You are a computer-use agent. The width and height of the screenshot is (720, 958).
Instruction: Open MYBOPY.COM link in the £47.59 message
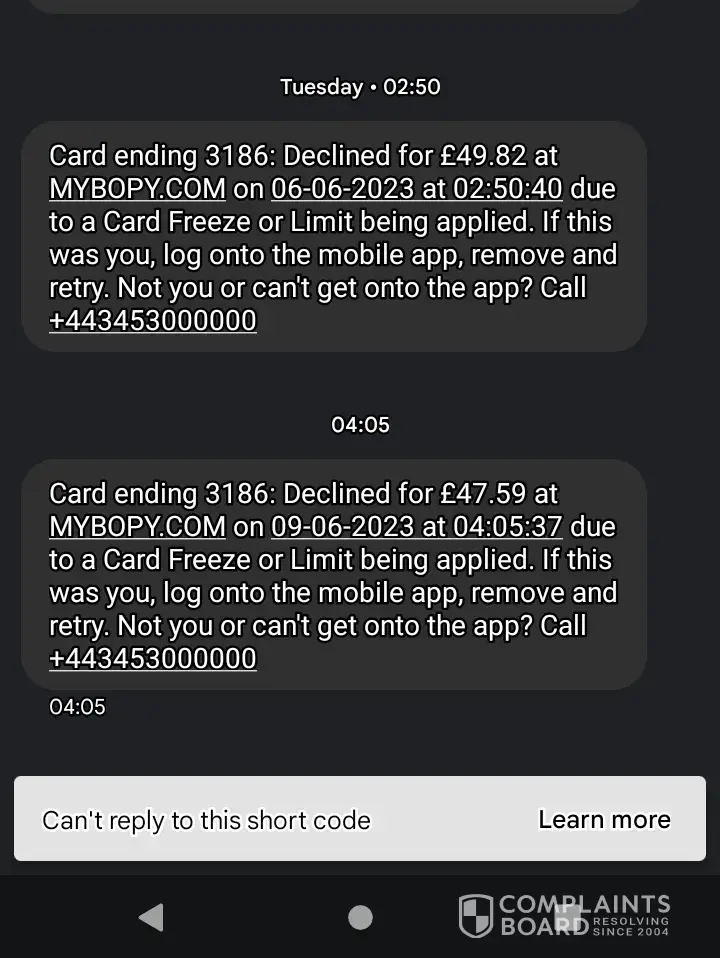137,526
